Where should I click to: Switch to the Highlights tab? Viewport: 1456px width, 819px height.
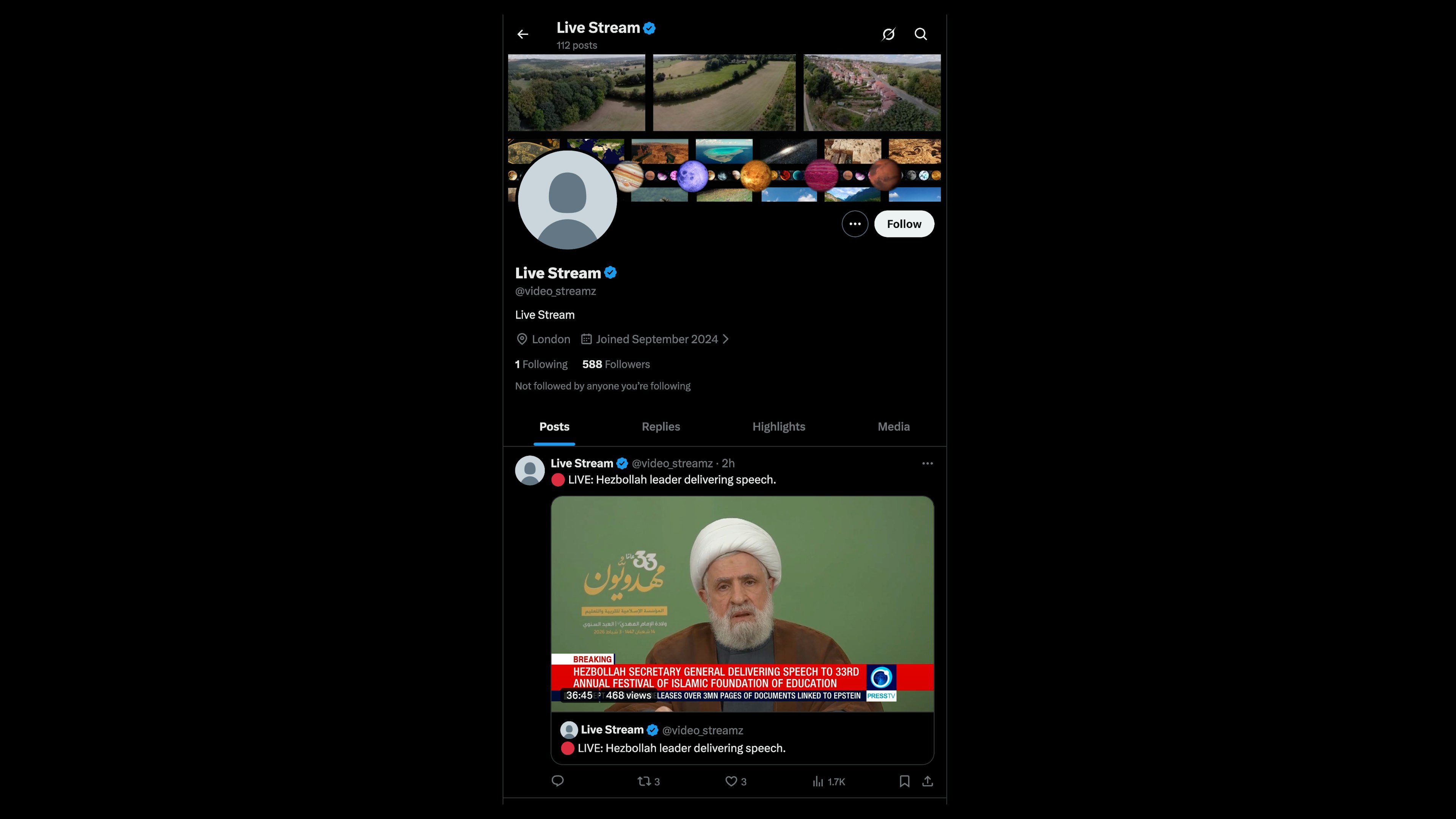click(x=778, y=427)
